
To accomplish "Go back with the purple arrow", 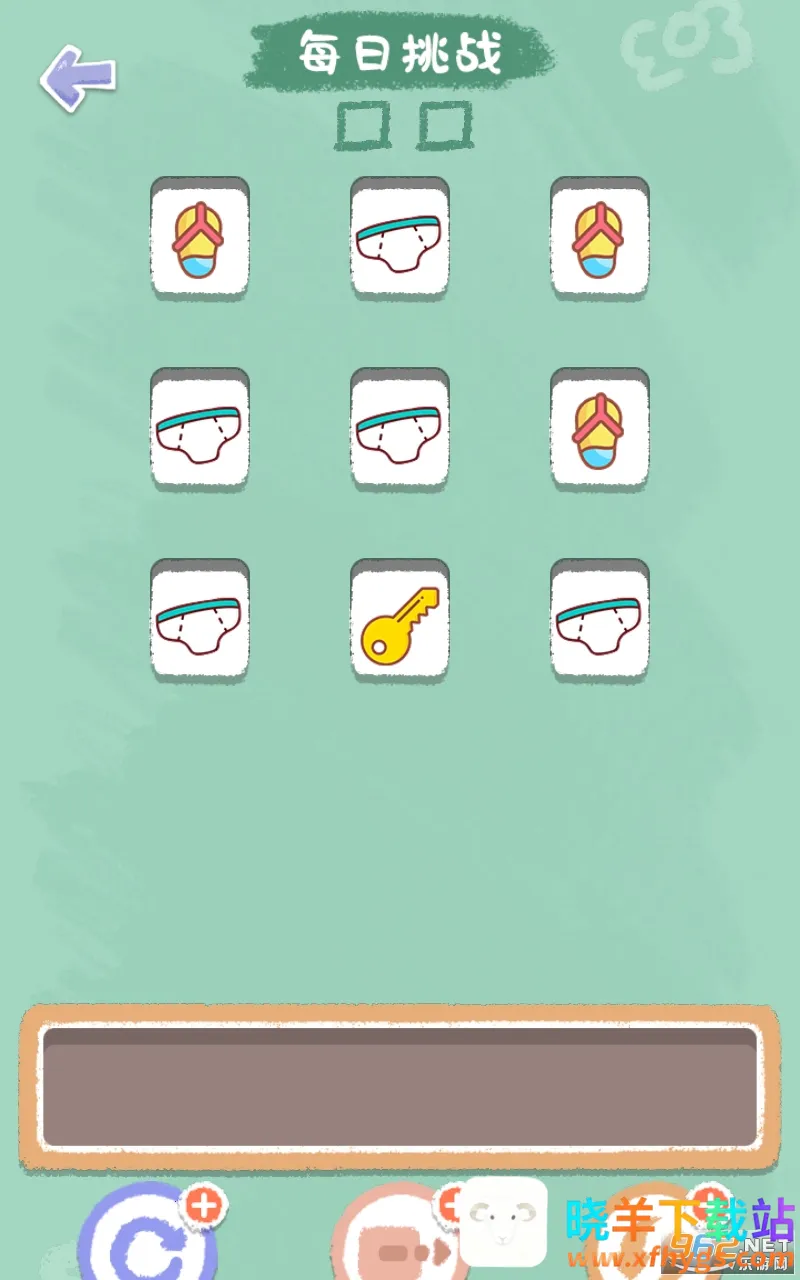I will pyautogui.click(x=78, y=76).
